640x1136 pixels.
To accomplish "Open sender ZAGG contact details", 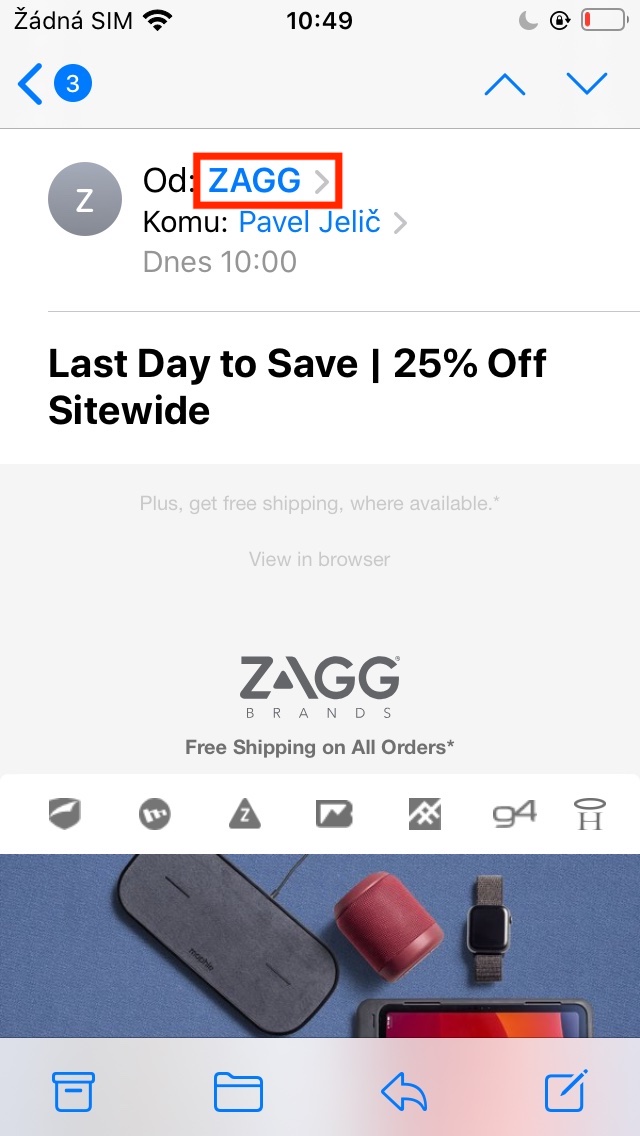I will [x=267, y=181].
